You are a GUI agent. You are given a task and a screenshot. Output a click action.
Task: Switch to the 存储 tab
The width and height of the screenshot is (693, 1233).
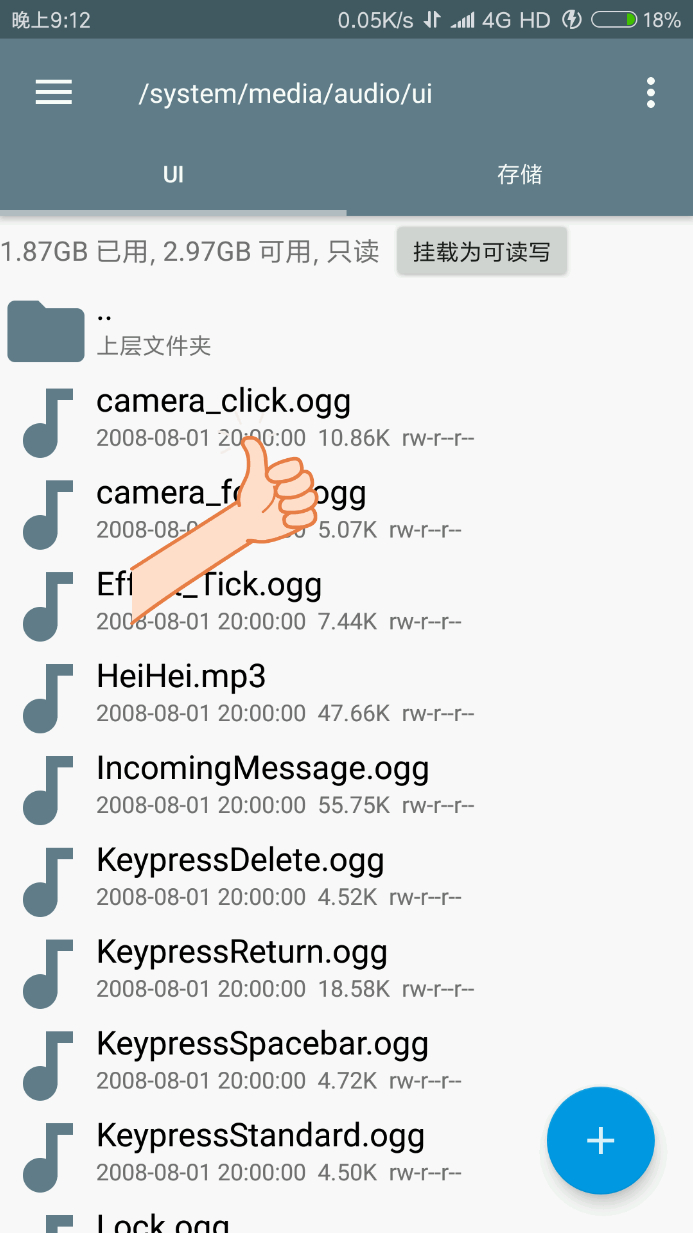(519, 175)
